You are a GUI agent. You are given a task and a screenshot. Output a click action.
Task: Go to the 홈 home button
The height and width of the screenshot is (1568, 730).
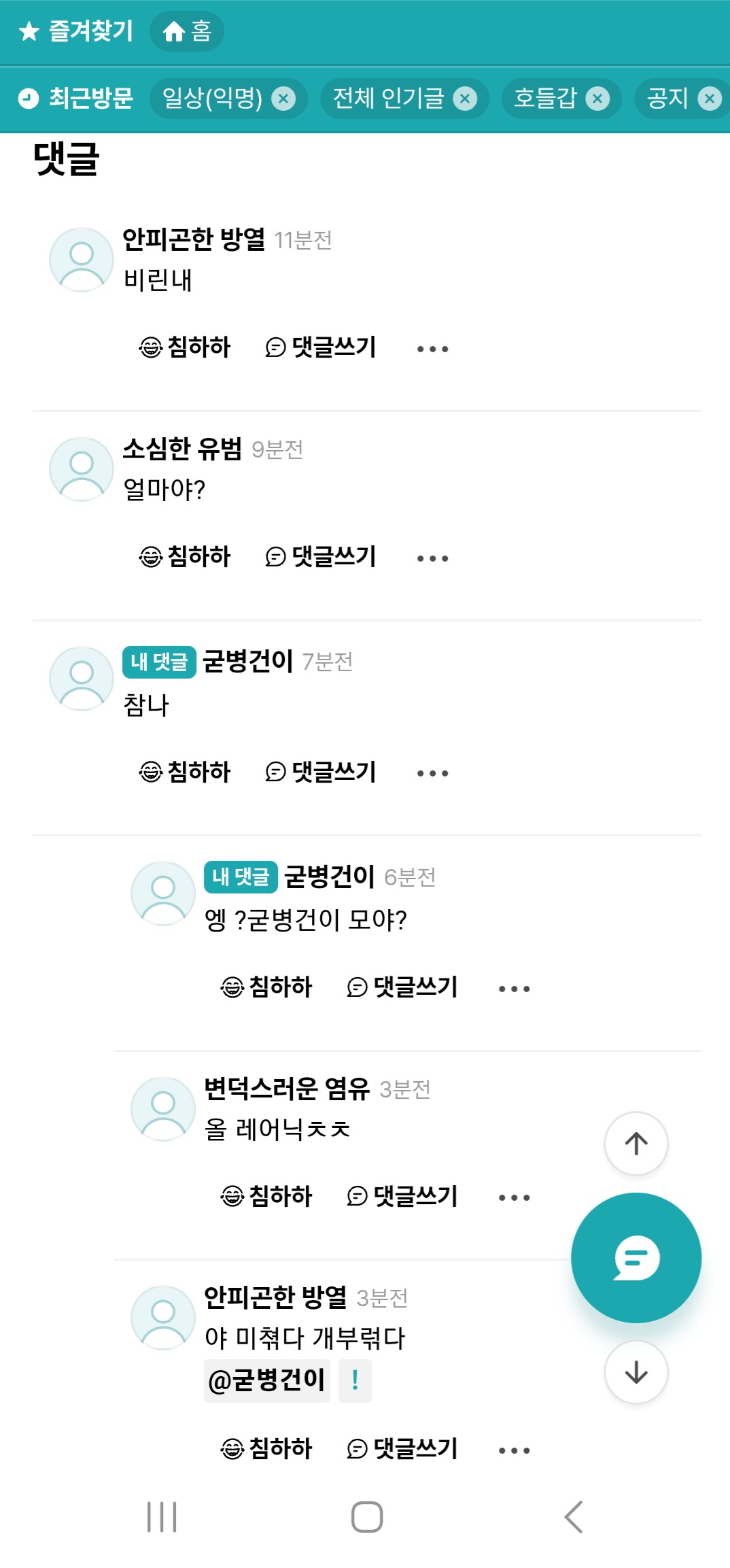pos(187,31)
